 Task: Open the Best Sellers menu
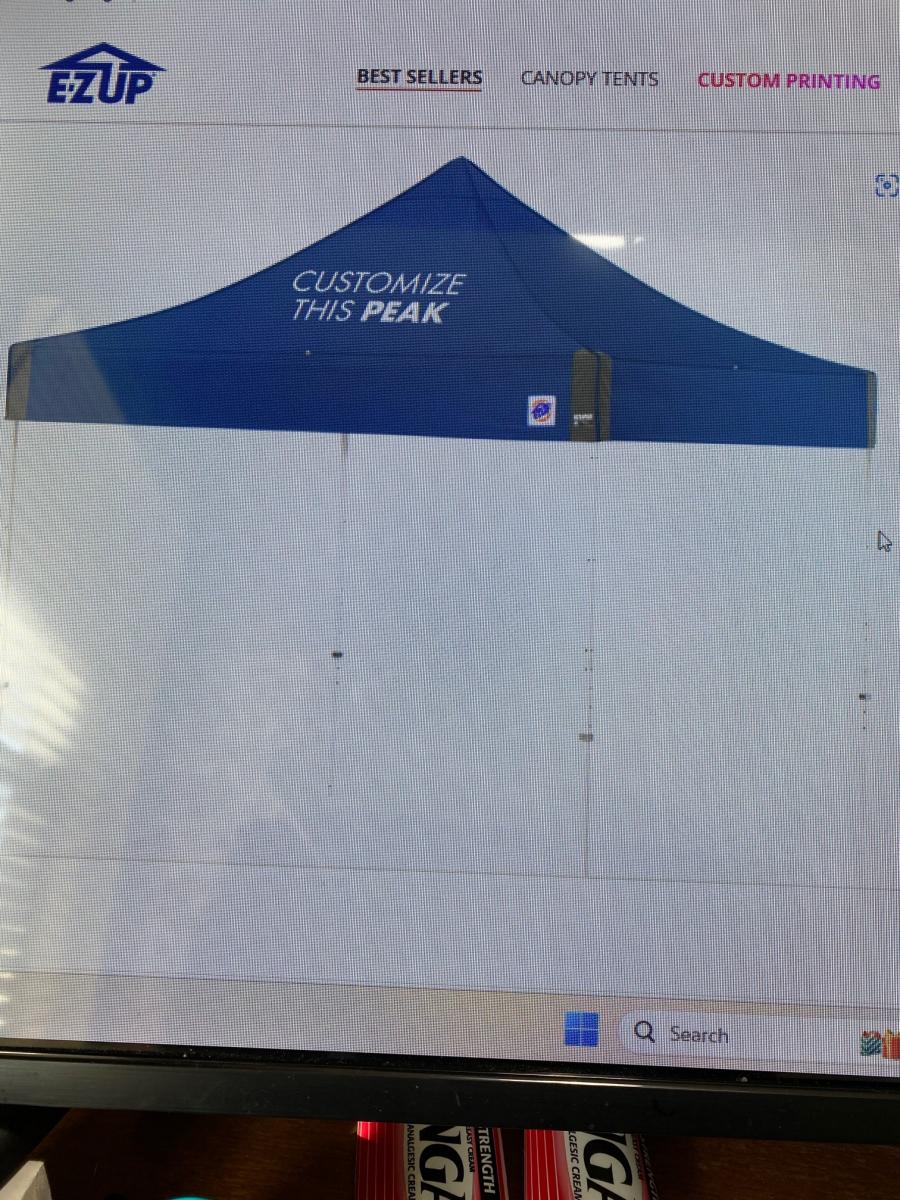419,78
